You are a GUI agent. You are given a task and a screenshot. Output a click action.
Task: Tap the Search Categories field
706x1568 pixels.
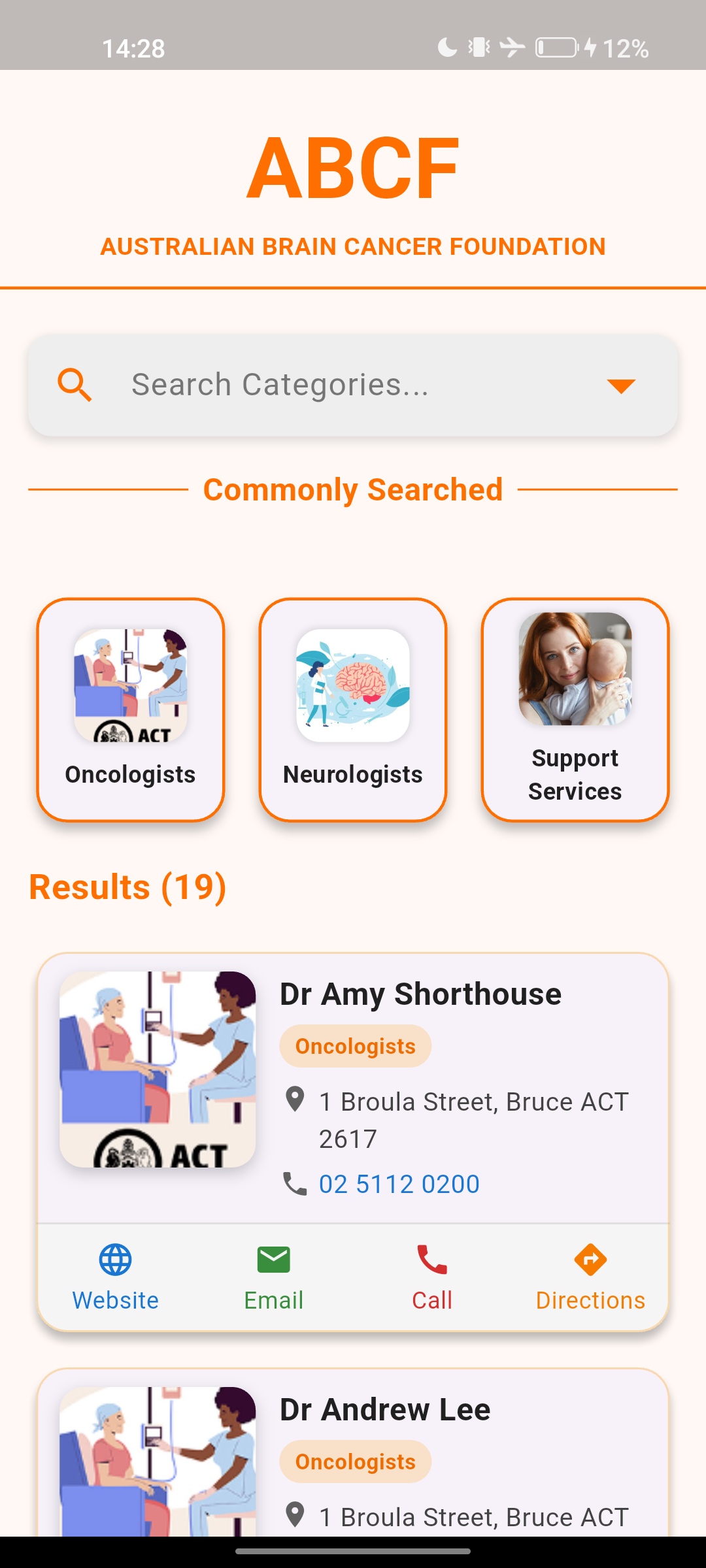[x=340, y=385]
